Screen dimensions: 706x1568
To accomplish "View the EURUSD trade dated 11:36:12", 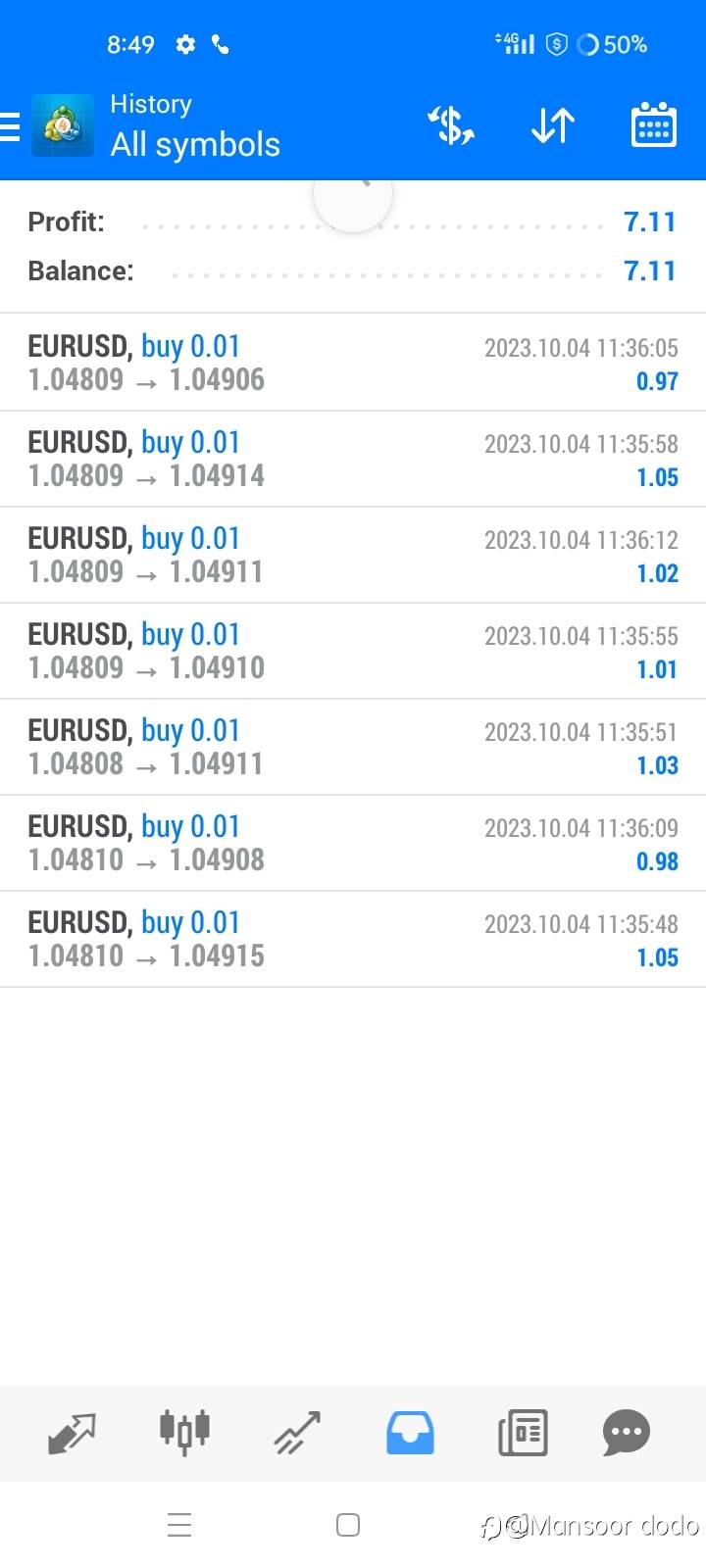I will [353, 555].
